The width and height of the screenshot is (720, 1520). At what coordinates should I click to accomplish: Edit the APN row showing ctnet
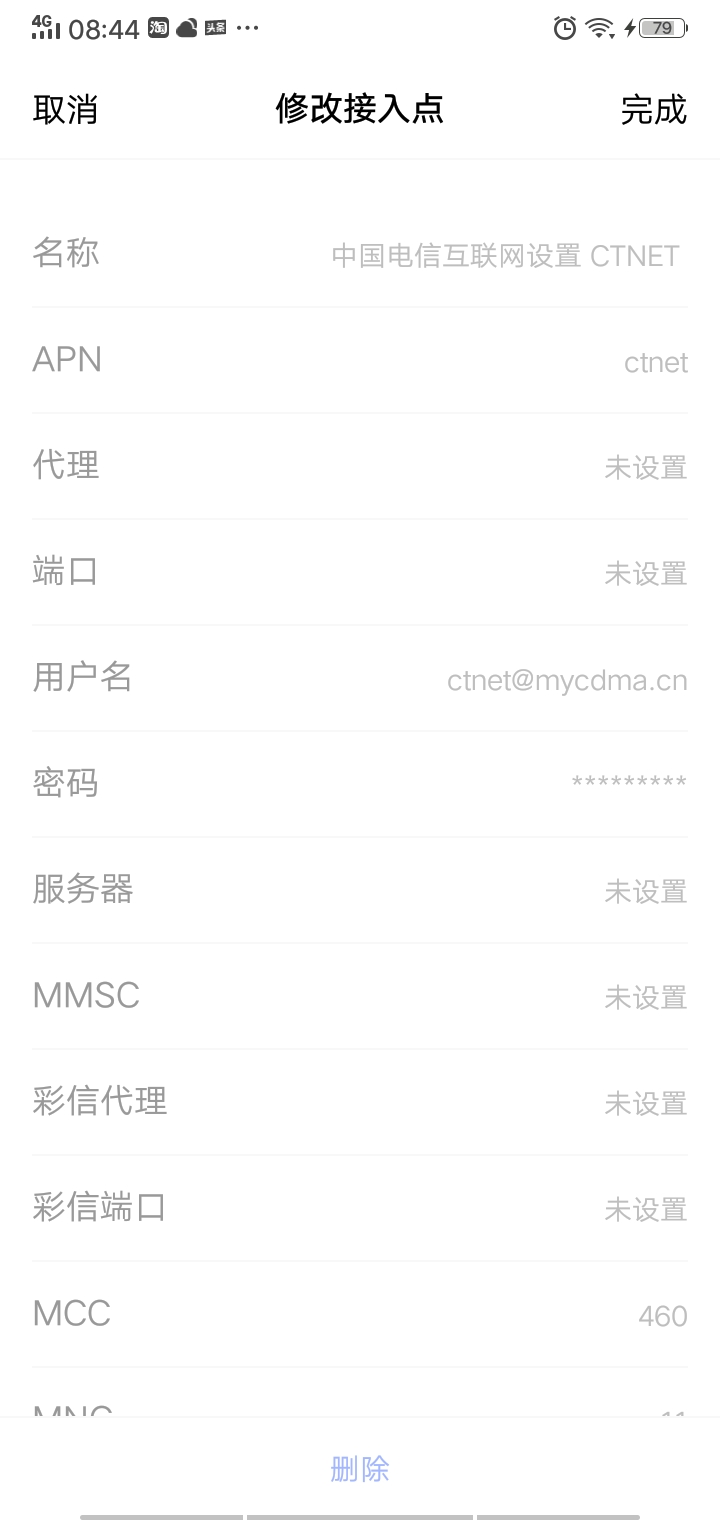click(x=360, y=360)
